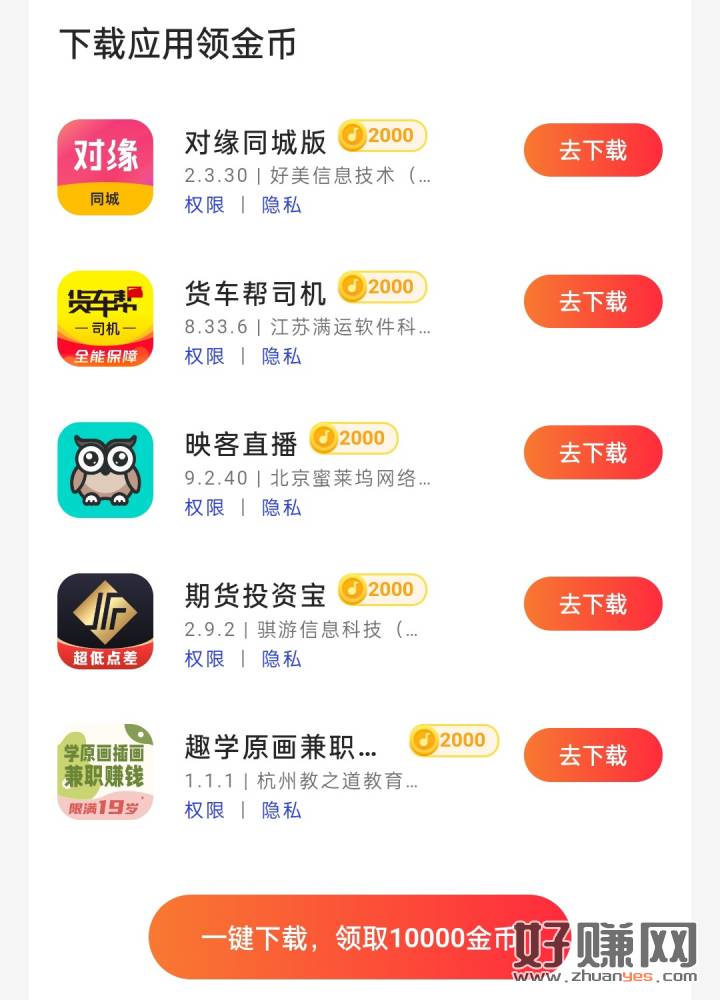View 隐私 policy for 对缘同城版
The height and width of the screenshot is (1000, 720).
[281, 205]
